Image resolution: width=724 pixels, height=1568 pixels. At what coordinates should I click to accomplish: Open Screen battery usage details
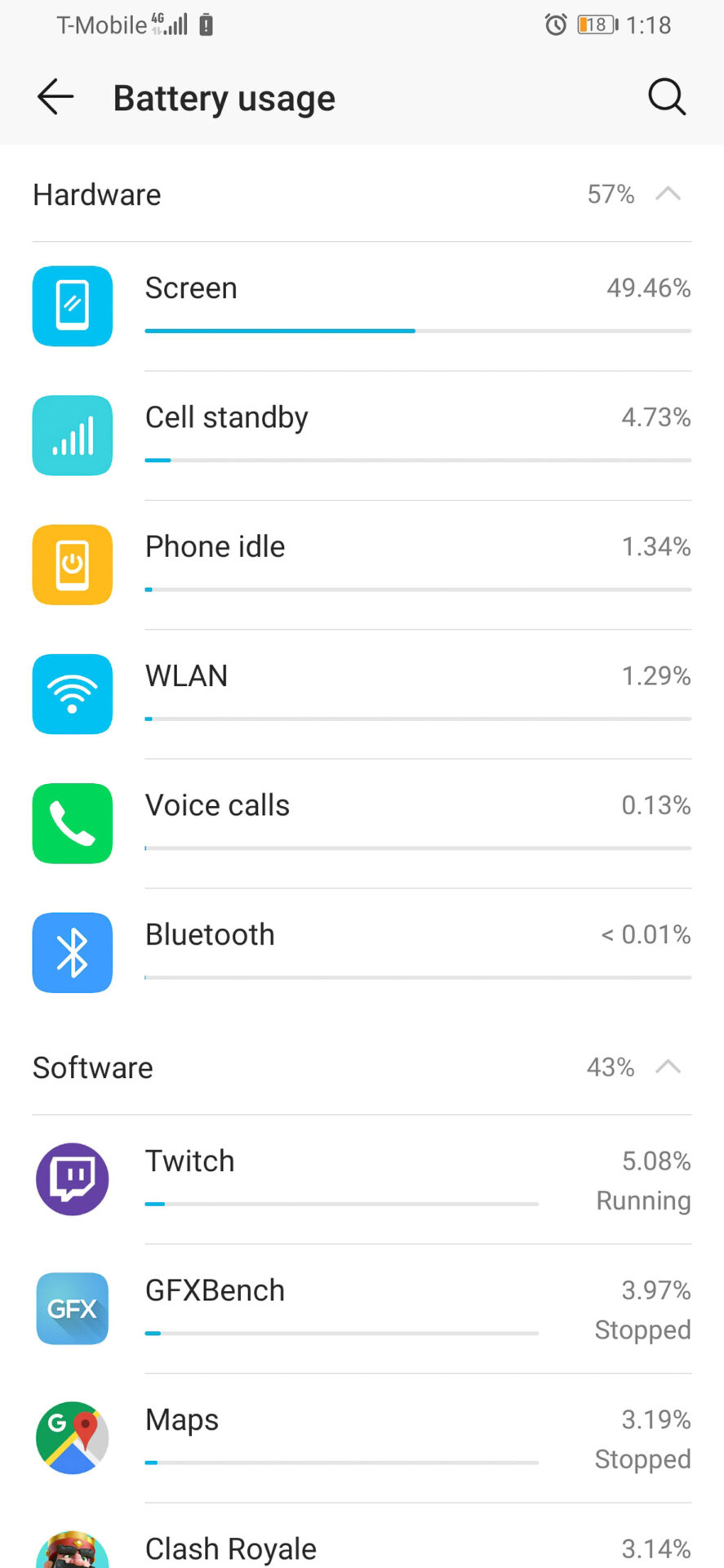pyautogui.click(x=362, y=306)
